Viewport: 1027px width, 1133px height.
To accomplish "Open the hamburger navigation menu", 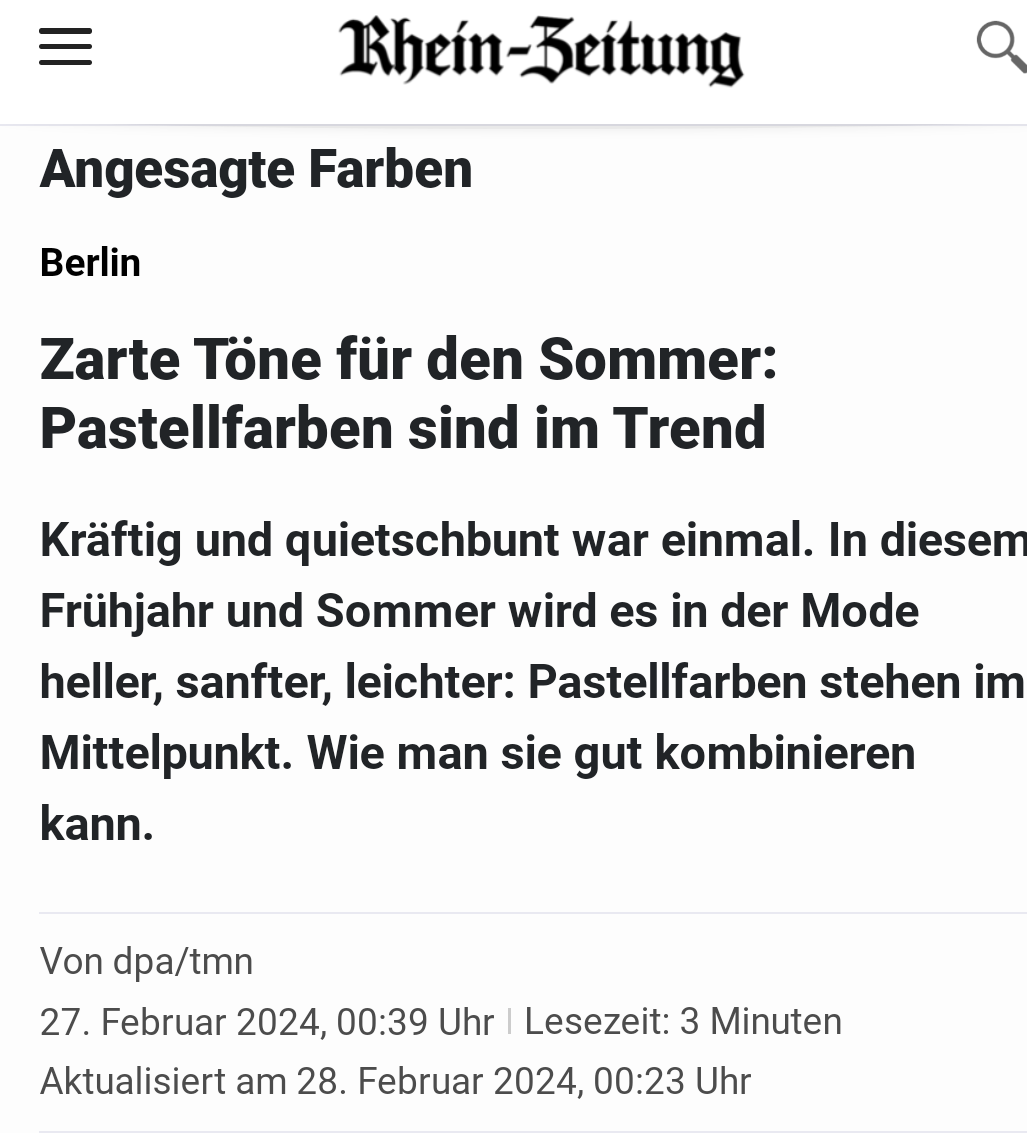I will tap(66, 47).
